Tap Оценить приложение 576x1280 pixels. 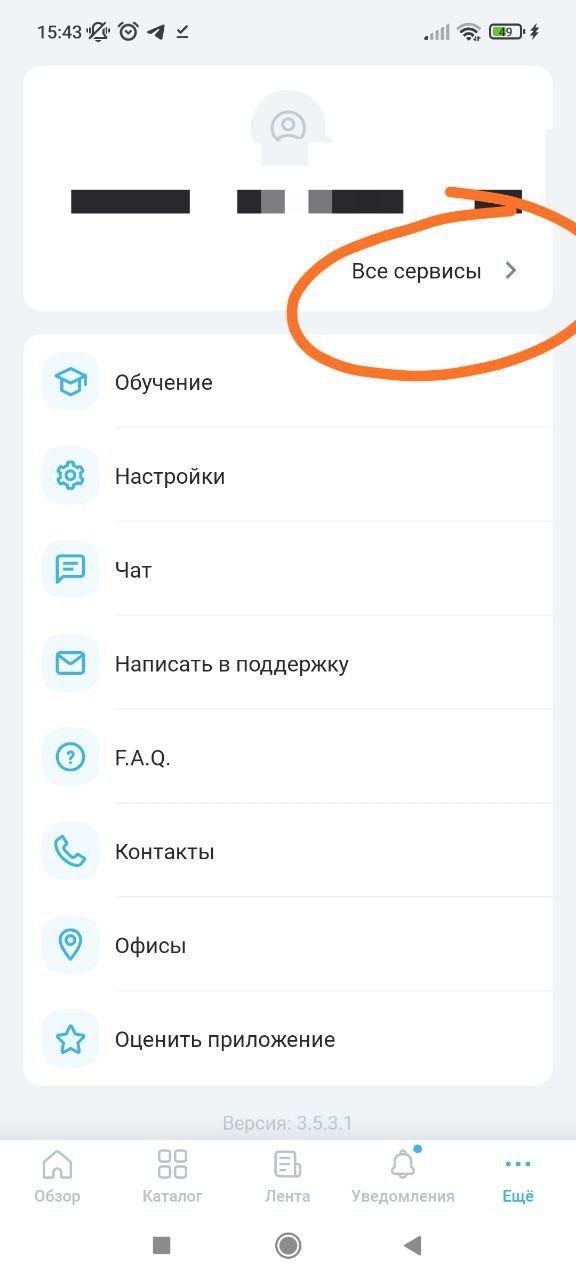pos(288,1040)
